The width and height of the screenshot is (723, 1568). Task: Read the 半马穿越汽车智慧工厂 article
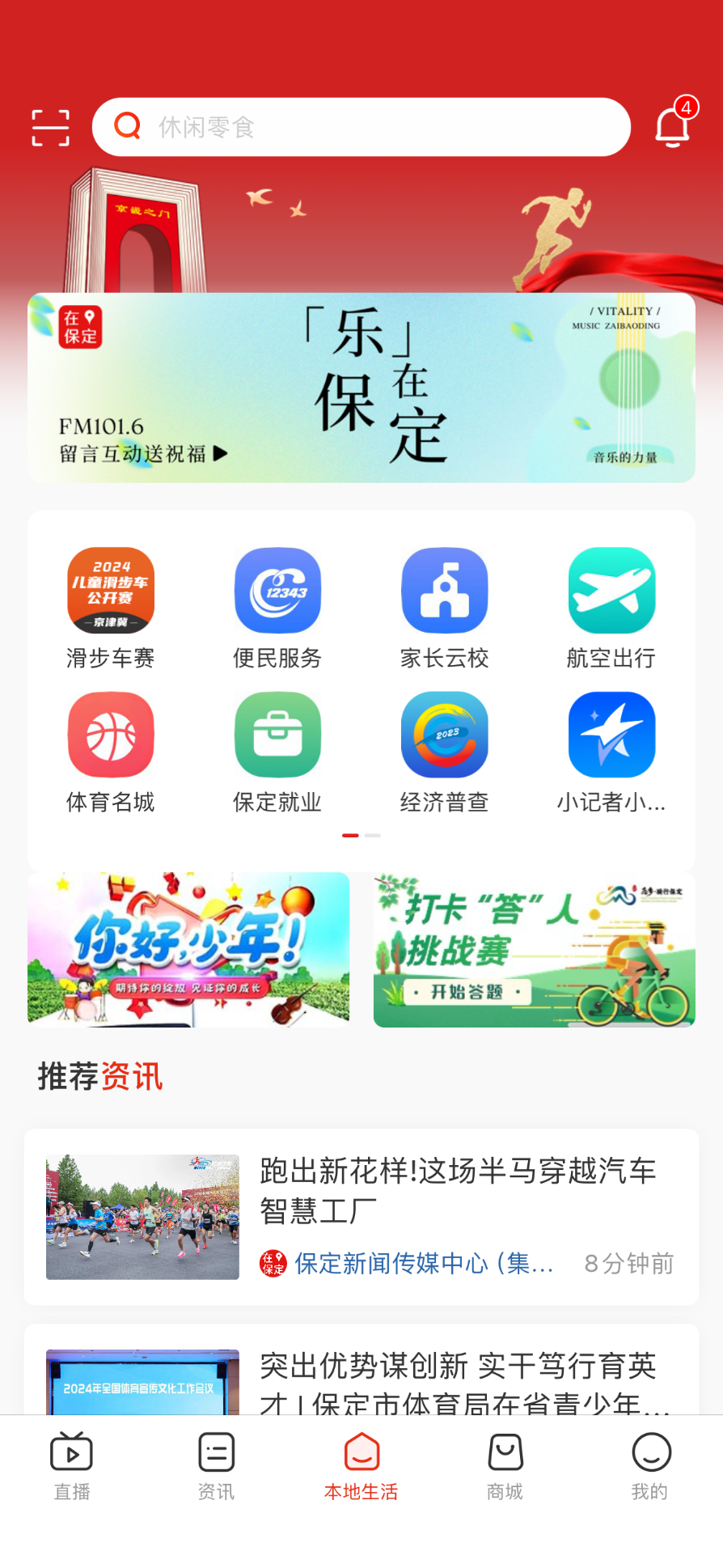coord(361,1216)
